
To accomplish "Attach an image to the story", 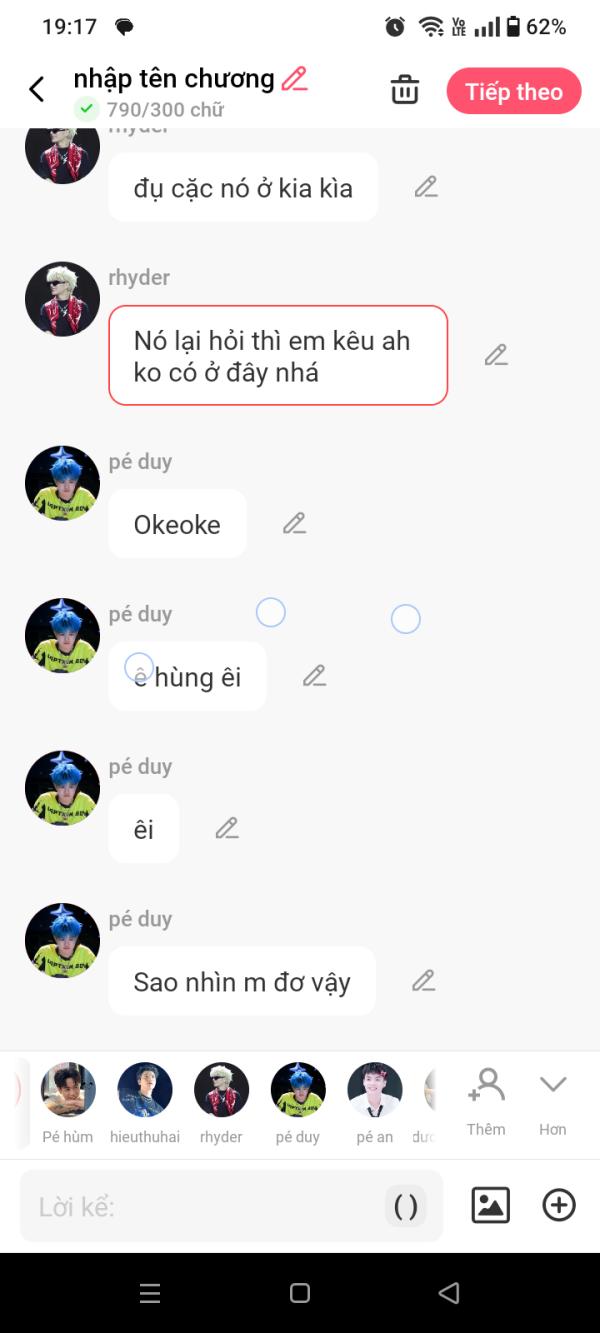I will click(490, 1205).
